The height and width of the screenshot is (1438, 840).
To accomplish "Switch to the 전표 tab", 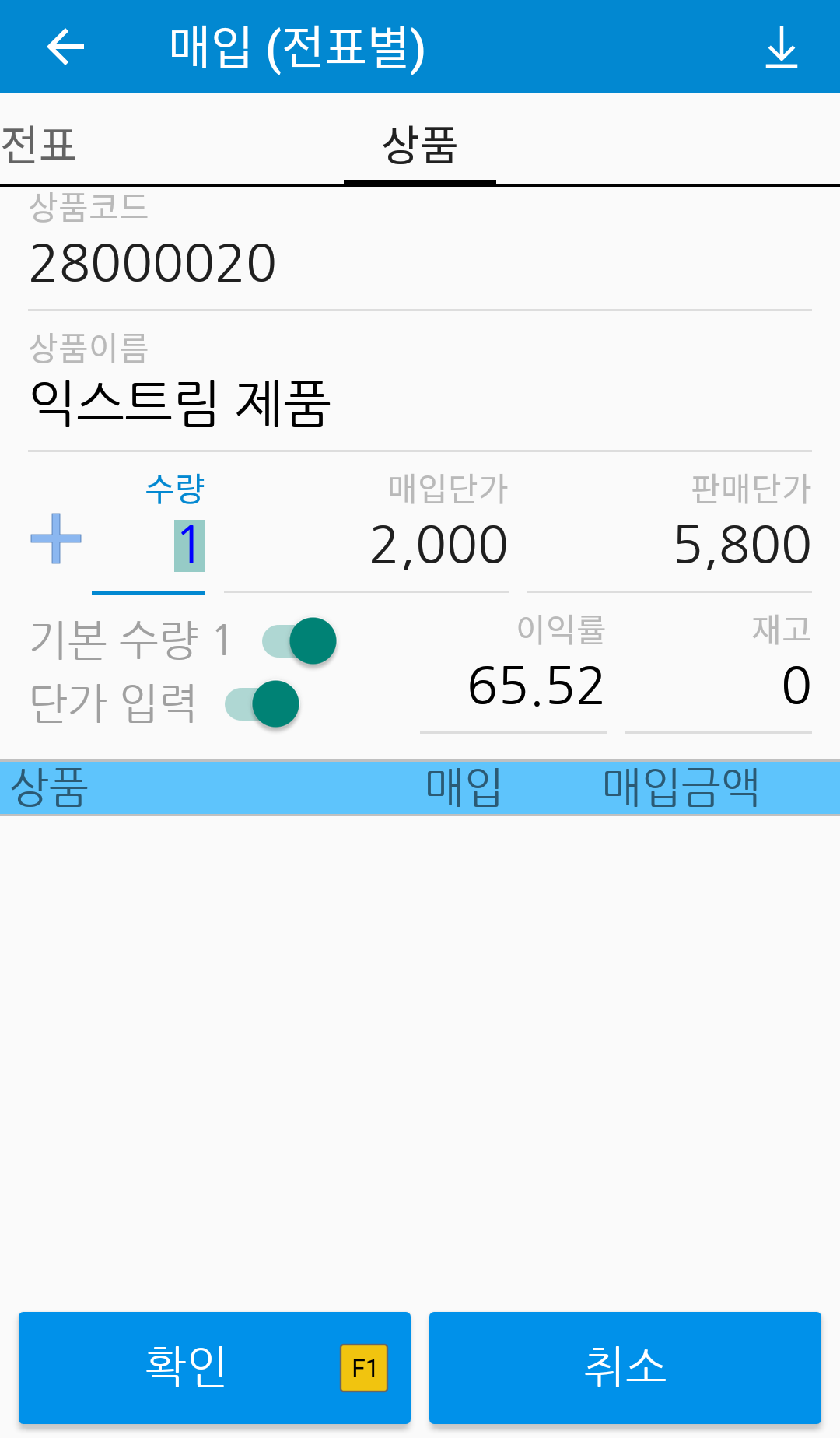I will [x=39, y=145].
